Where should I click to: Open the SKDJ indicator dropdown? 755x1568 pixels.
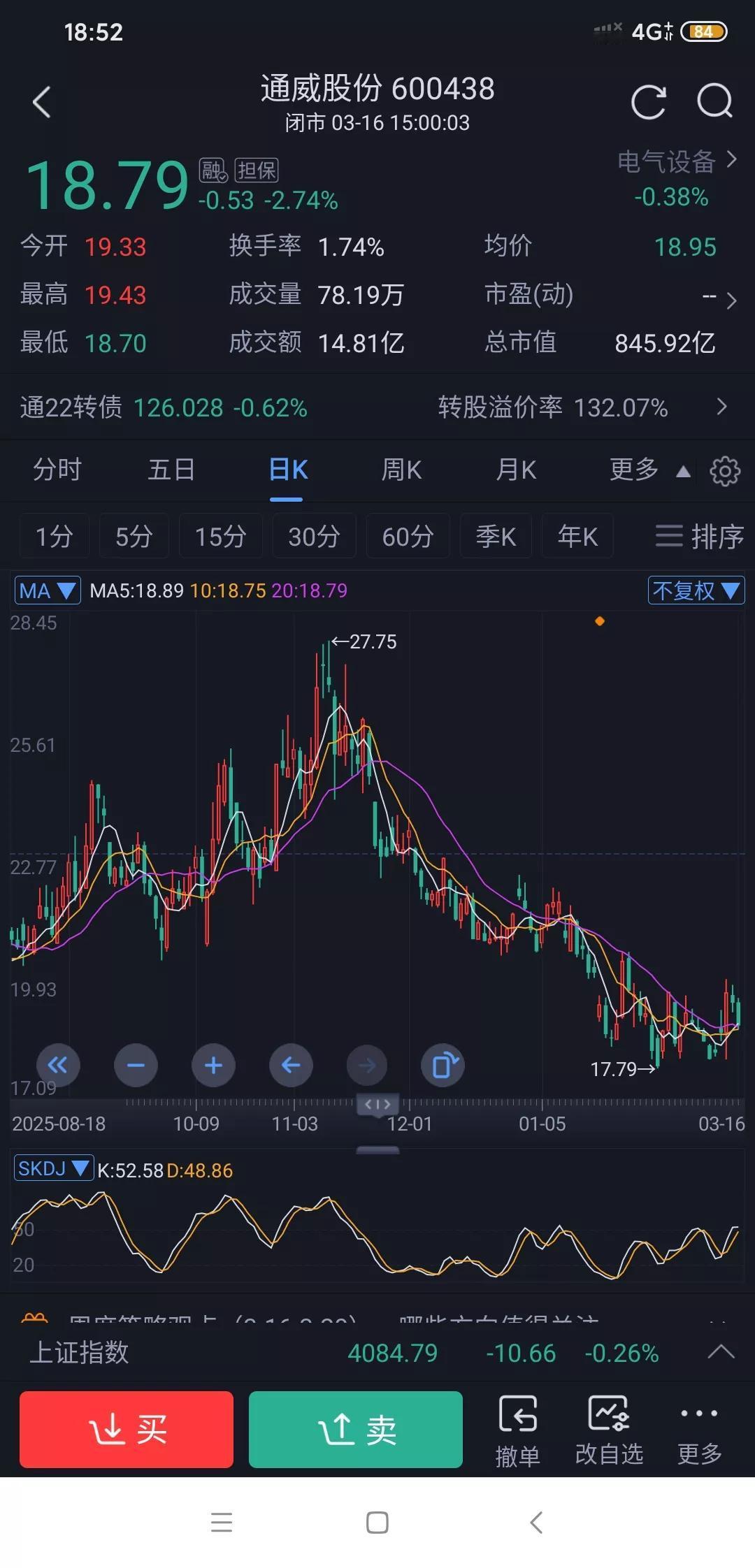coord(55,1168)
